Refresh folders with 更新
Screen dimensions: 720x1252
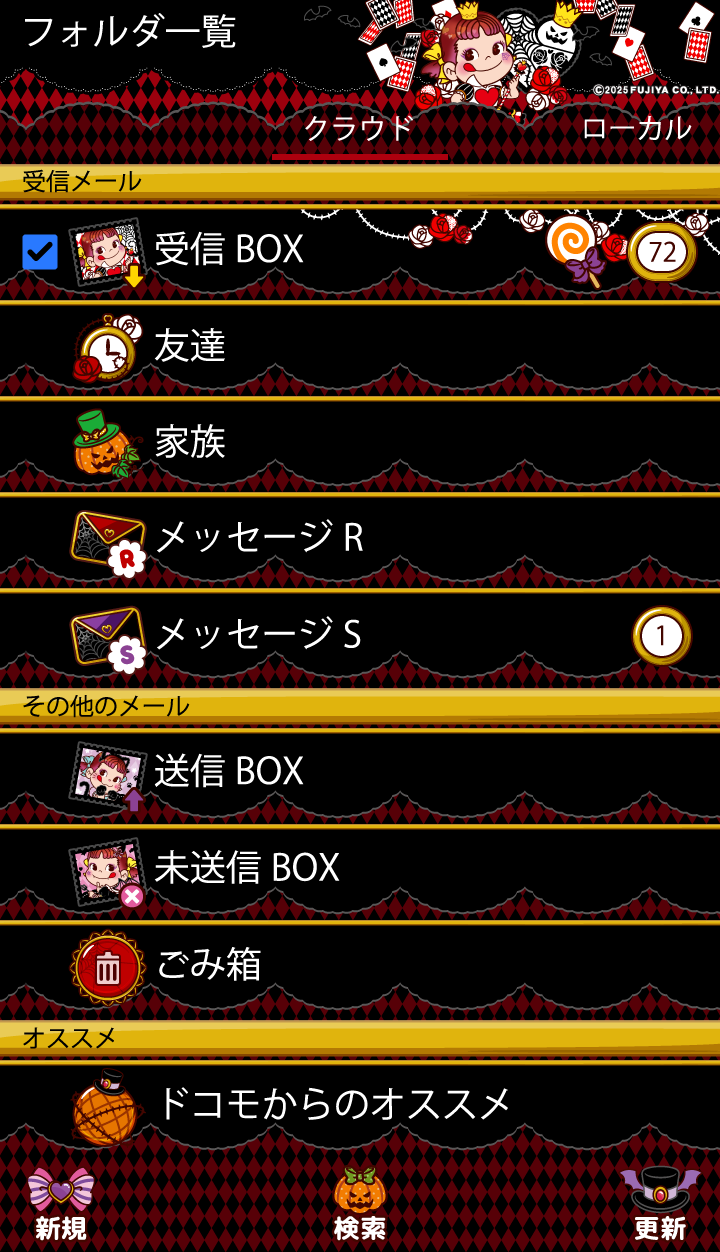click(x=660, y=1203)
